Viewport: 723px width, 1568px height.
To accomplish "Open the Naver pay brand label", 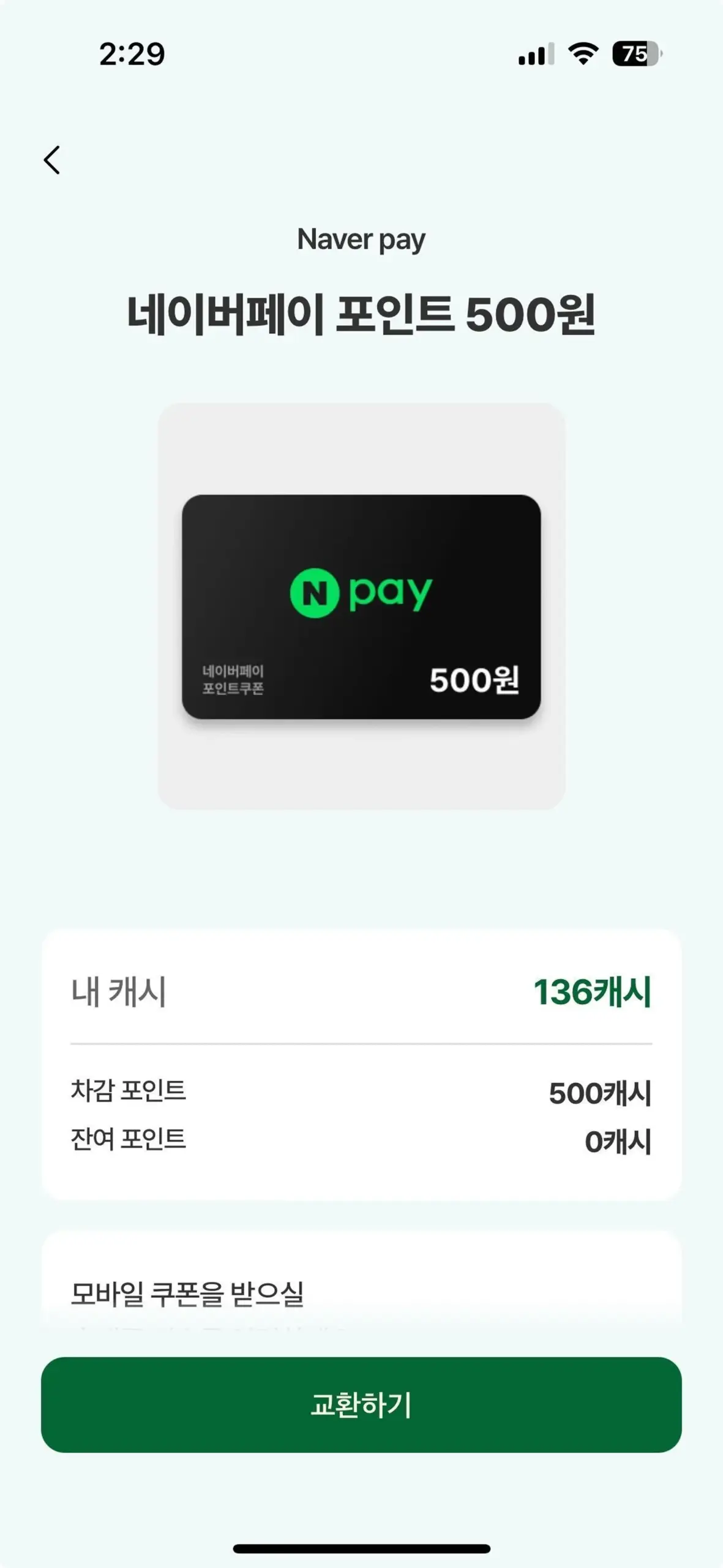I will [x=361, y=239].
